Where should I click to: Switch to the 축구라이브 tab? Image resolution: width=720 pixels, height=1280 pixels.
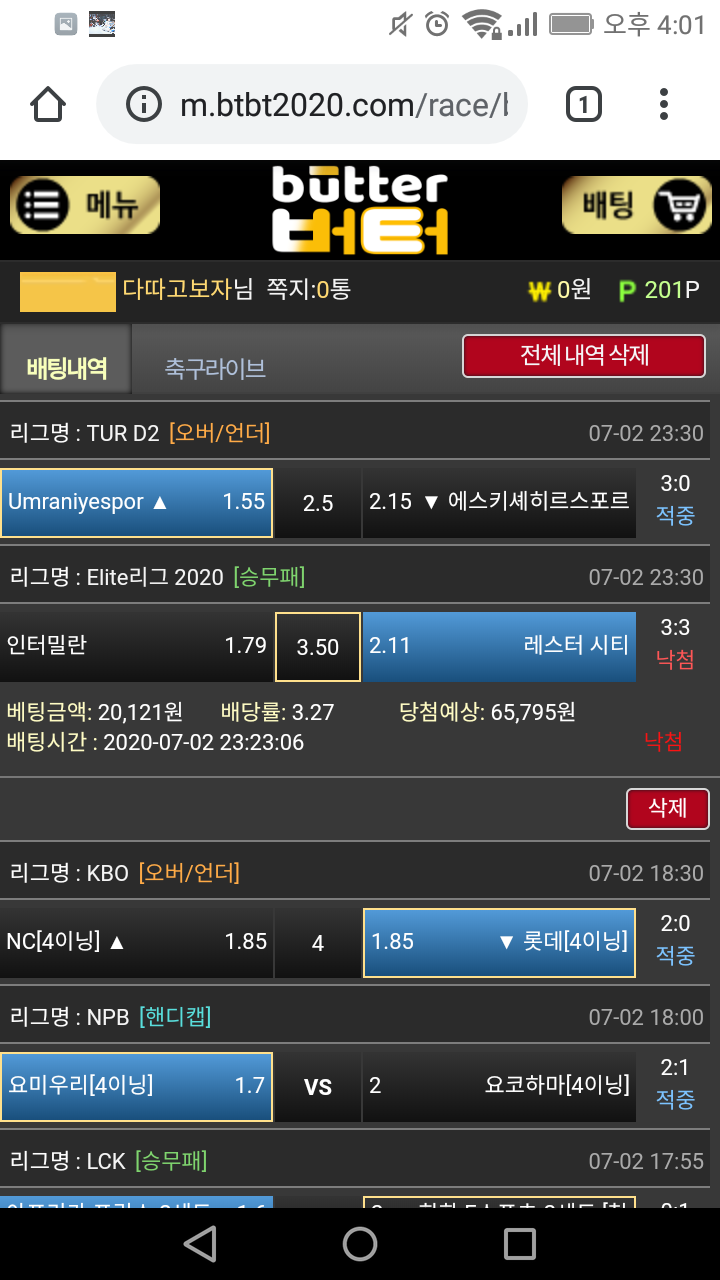click(215, 368)
